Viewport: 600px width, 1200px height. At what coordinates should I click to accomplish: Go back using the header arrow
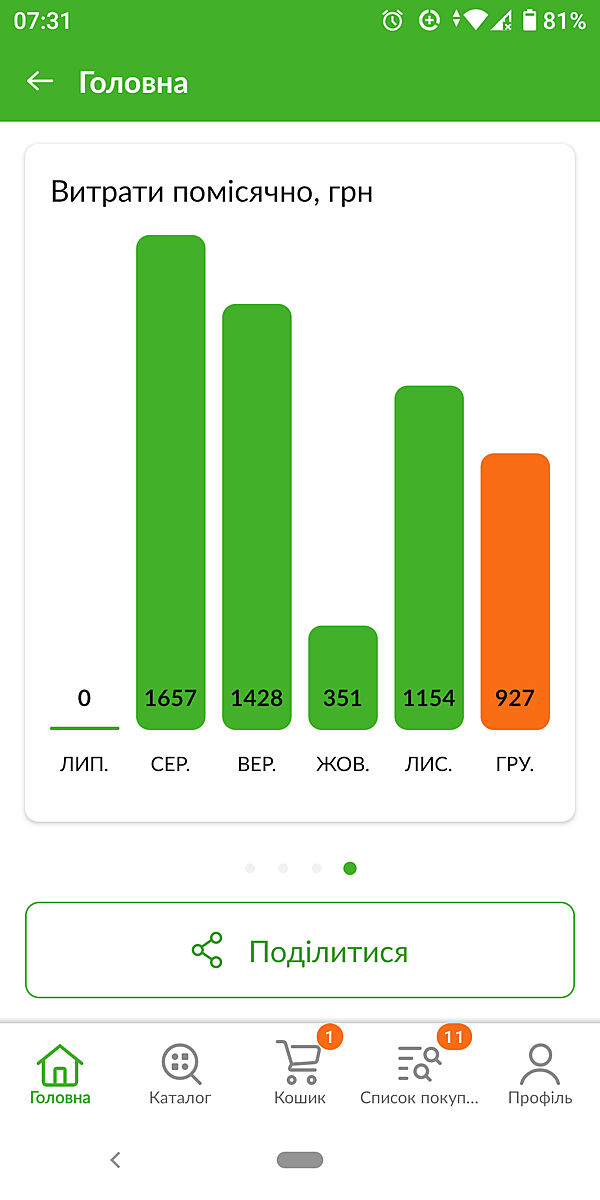click(x=40, y=81)
